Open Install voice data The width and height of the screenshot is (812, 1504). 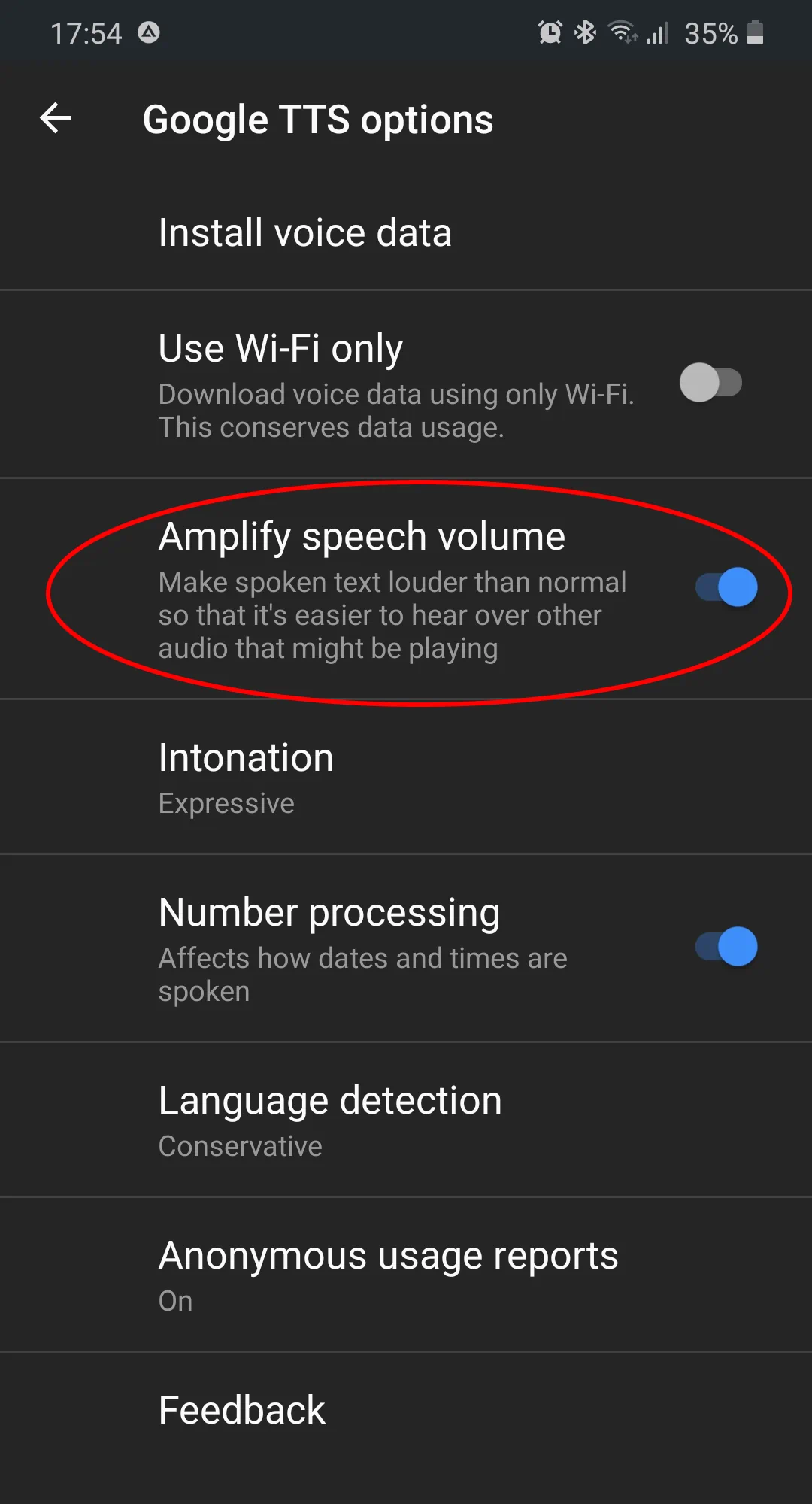click(x=305, y=232)
